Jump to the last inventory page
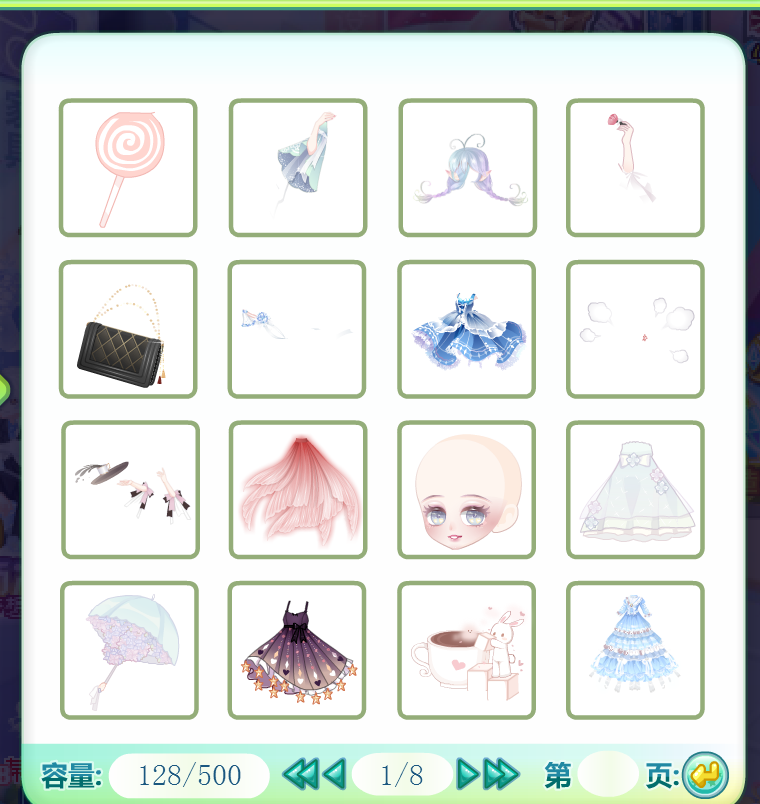Image resolution: width=760 pixels, height=804 pixels. 502,774
